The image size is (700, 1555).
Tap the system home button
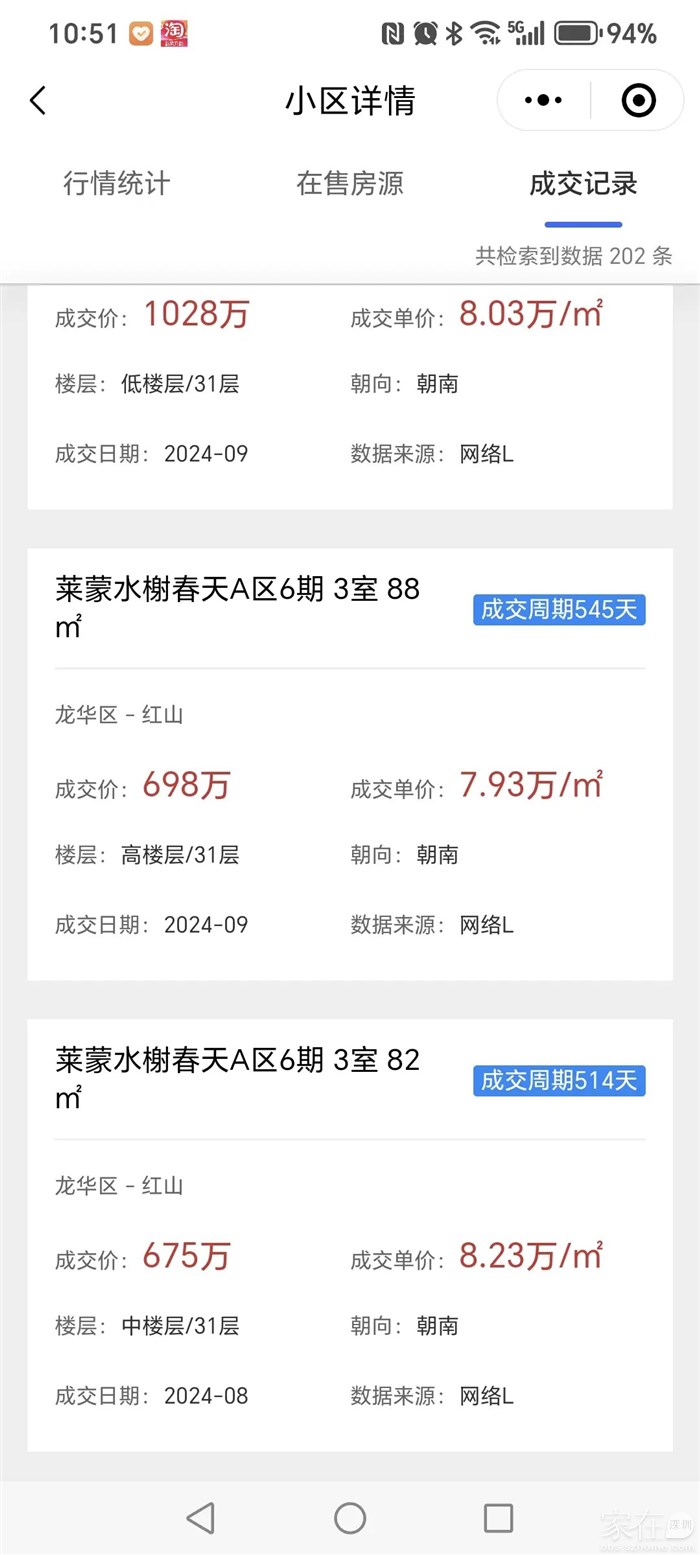click(x=350, y=1518)
